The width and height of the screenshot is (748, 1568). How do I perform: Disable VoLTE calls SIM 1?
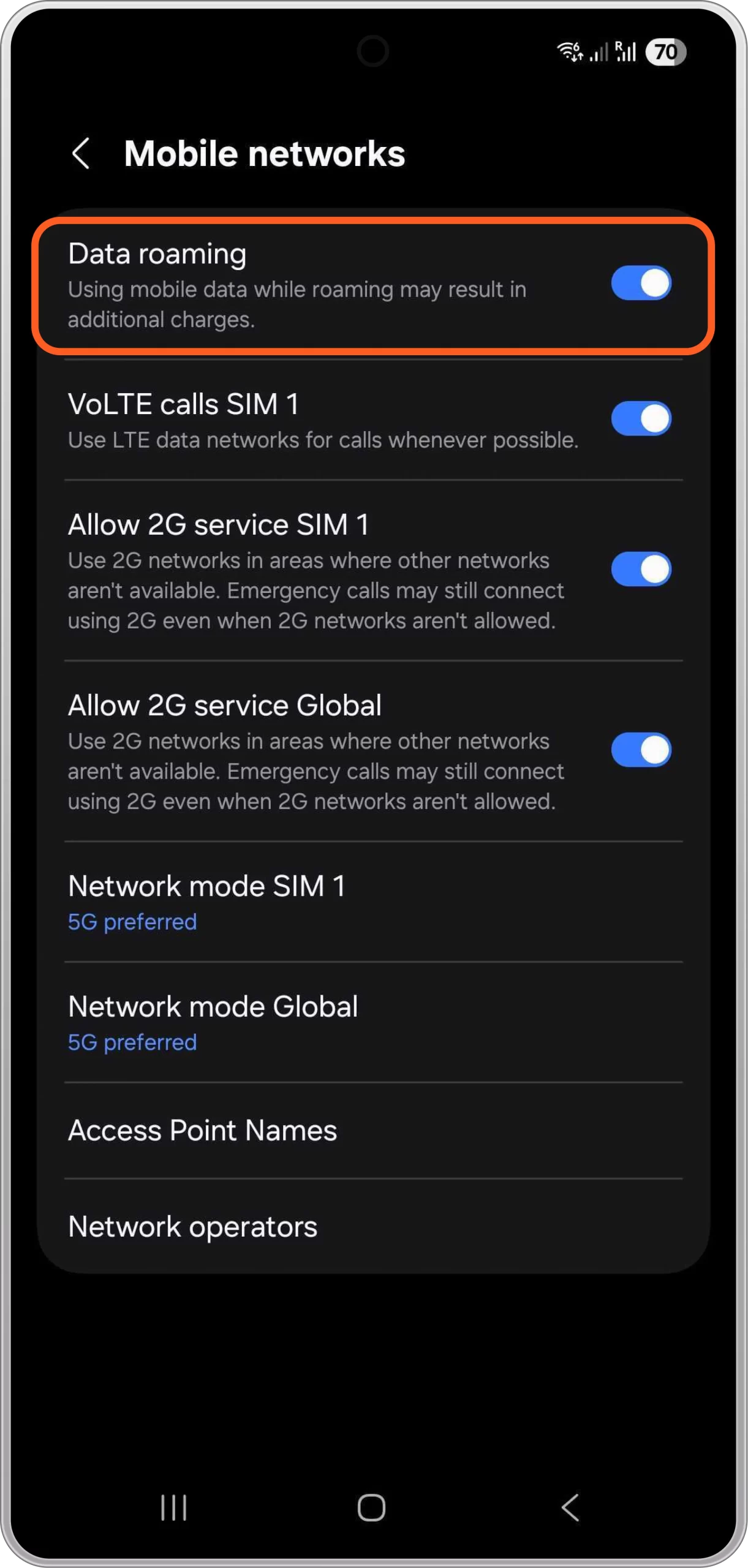click(x=641, y=419)
